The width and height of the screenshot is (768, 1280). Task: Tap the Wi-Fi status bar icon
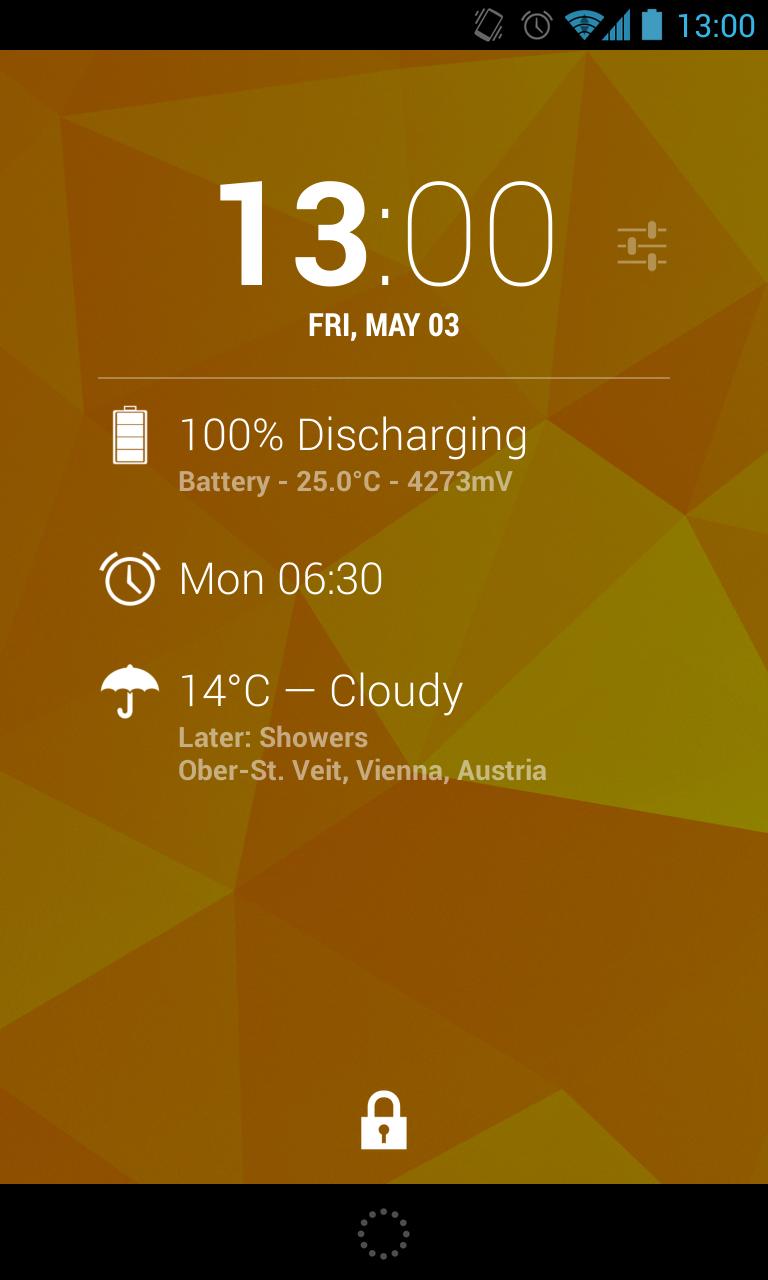584,27
